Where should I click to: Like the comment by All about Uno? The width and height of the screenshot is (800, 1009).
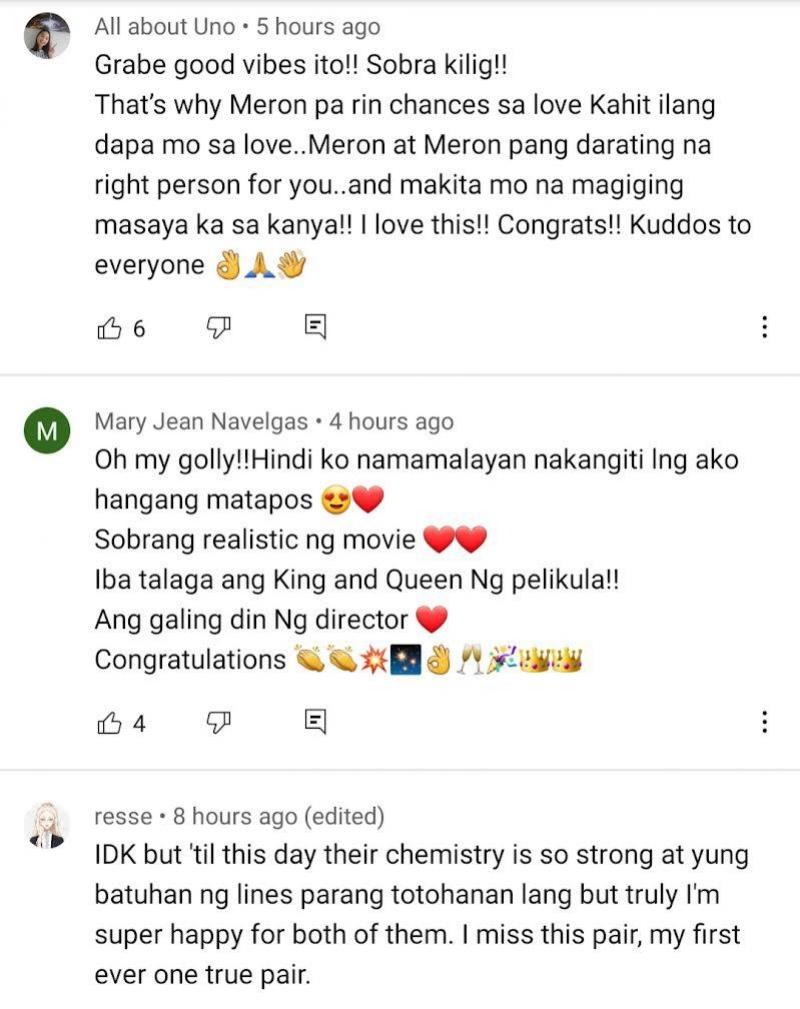[x=109, y=327]
